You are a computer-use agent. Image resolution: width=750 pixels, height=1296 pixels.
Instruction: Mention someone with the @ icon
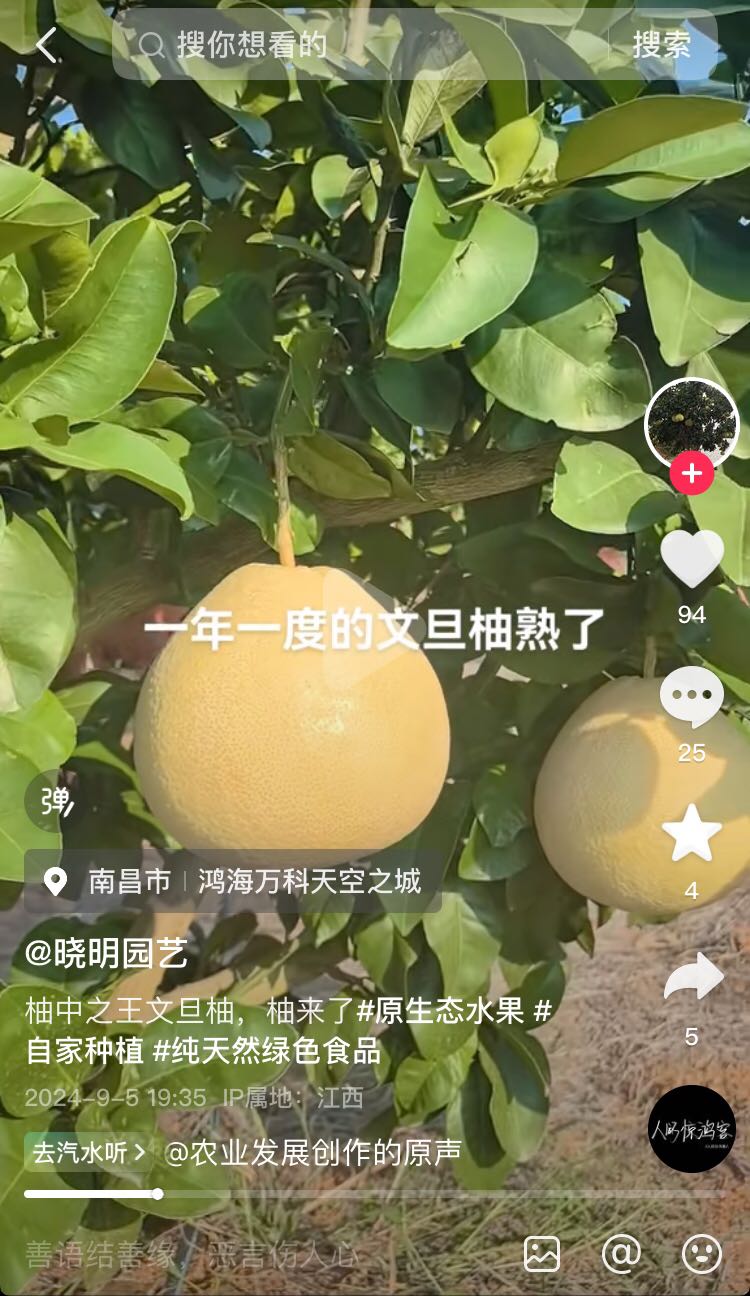(621, 1254)
